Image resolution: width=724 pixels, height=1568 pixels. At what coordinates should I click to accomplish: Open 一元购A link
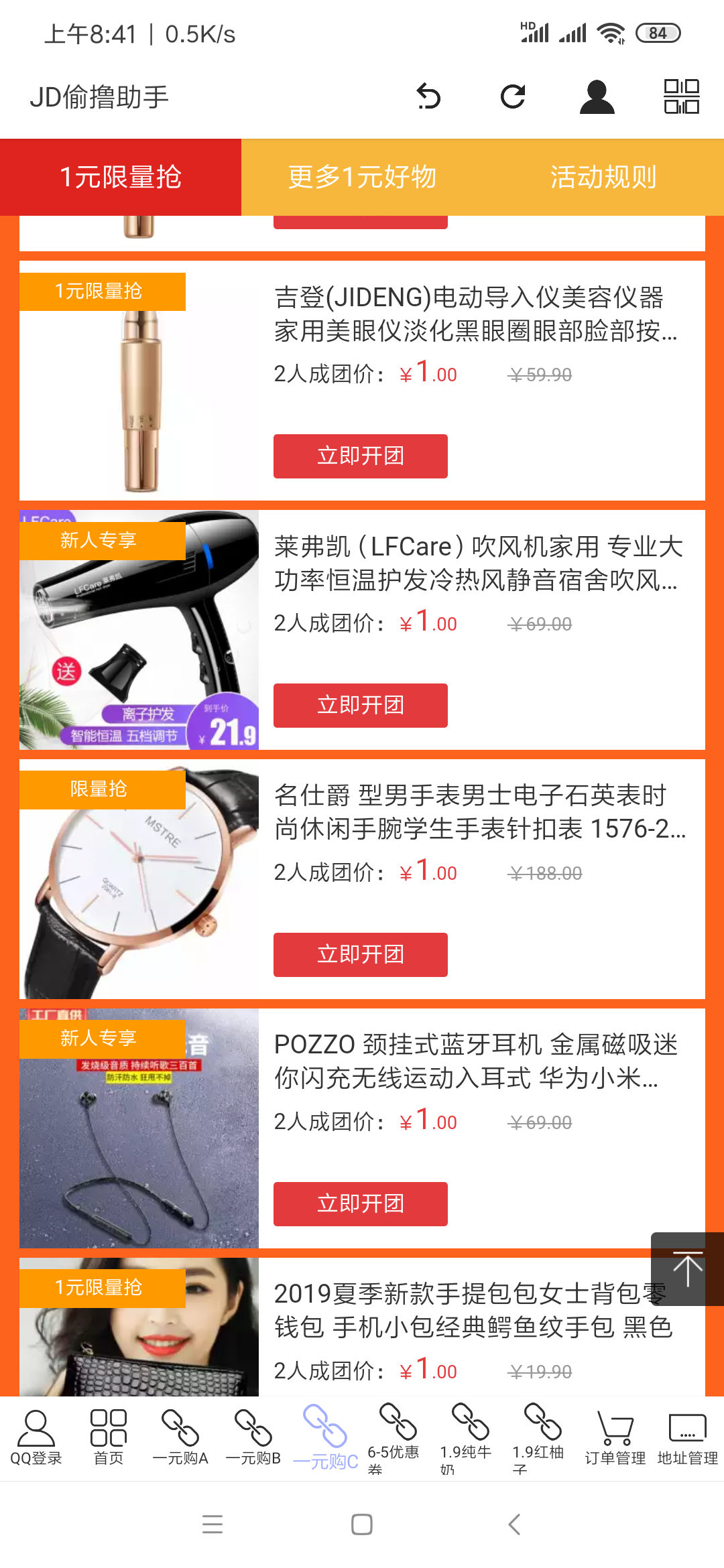[x=180, y=1438]
